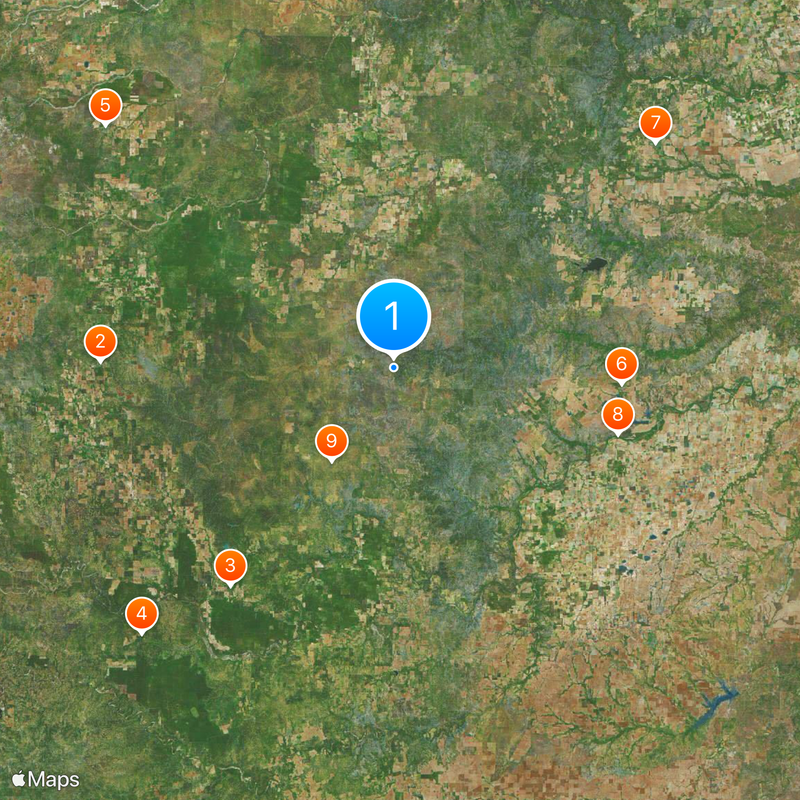The width and height of the screenshot is (800, 800).
Task: Open map marker number 6
Action: tap(621, 364)
